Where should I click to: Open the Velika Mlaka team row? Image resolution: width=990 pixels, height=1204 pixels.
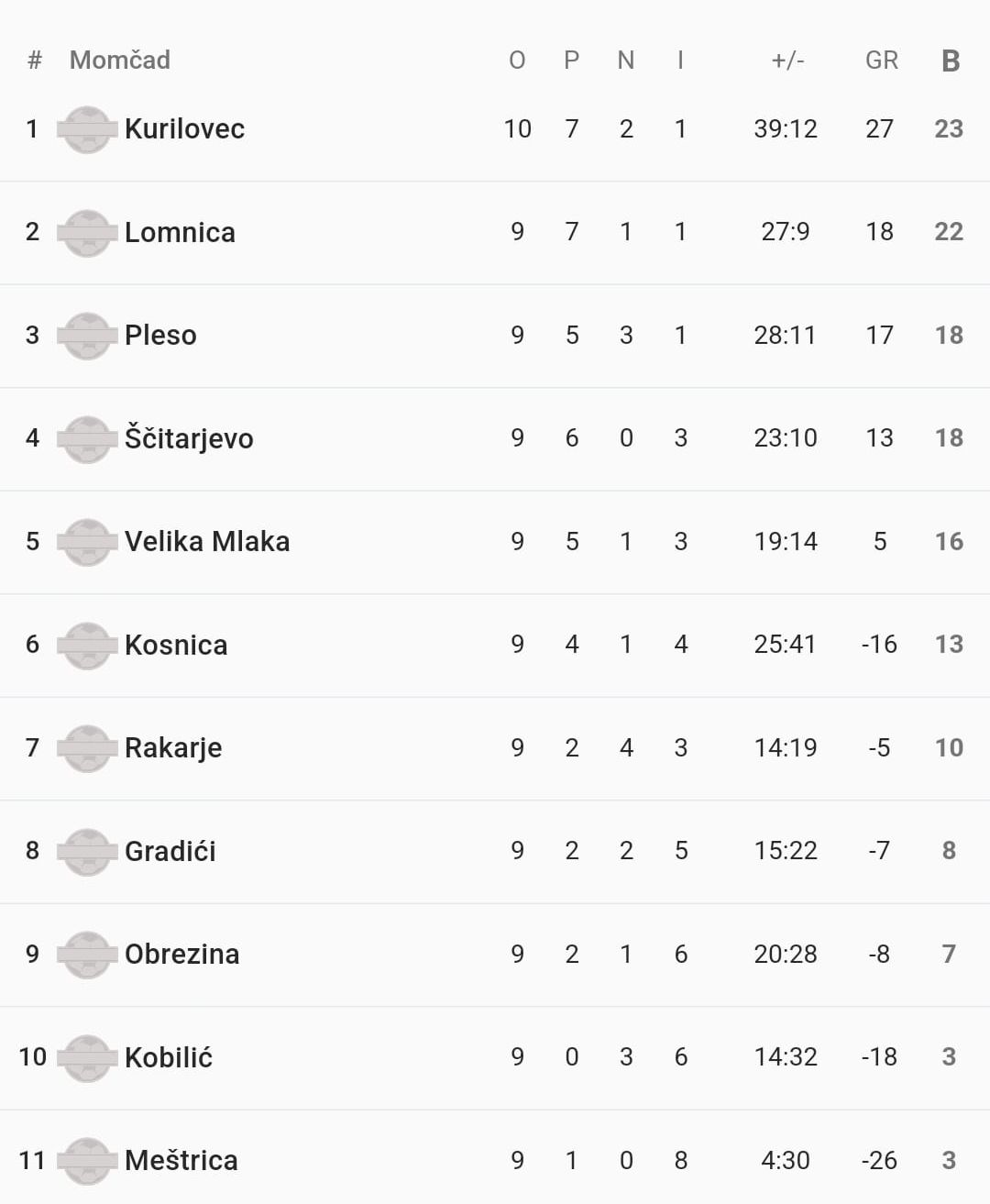coord(207,542)
